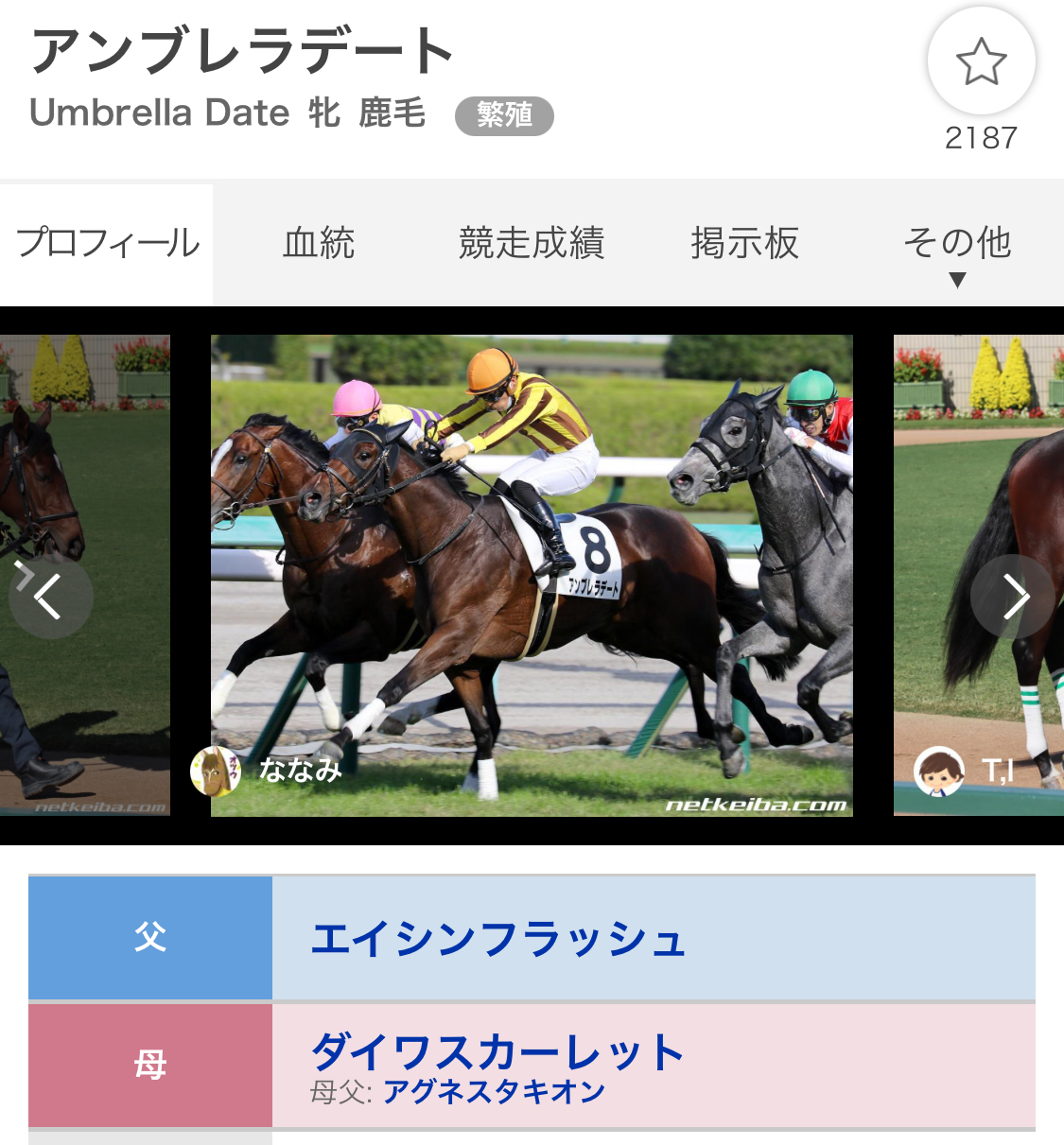Show the previous photo with left arrow
This screenshot has height=1145, width=1064.
(50, 596)
